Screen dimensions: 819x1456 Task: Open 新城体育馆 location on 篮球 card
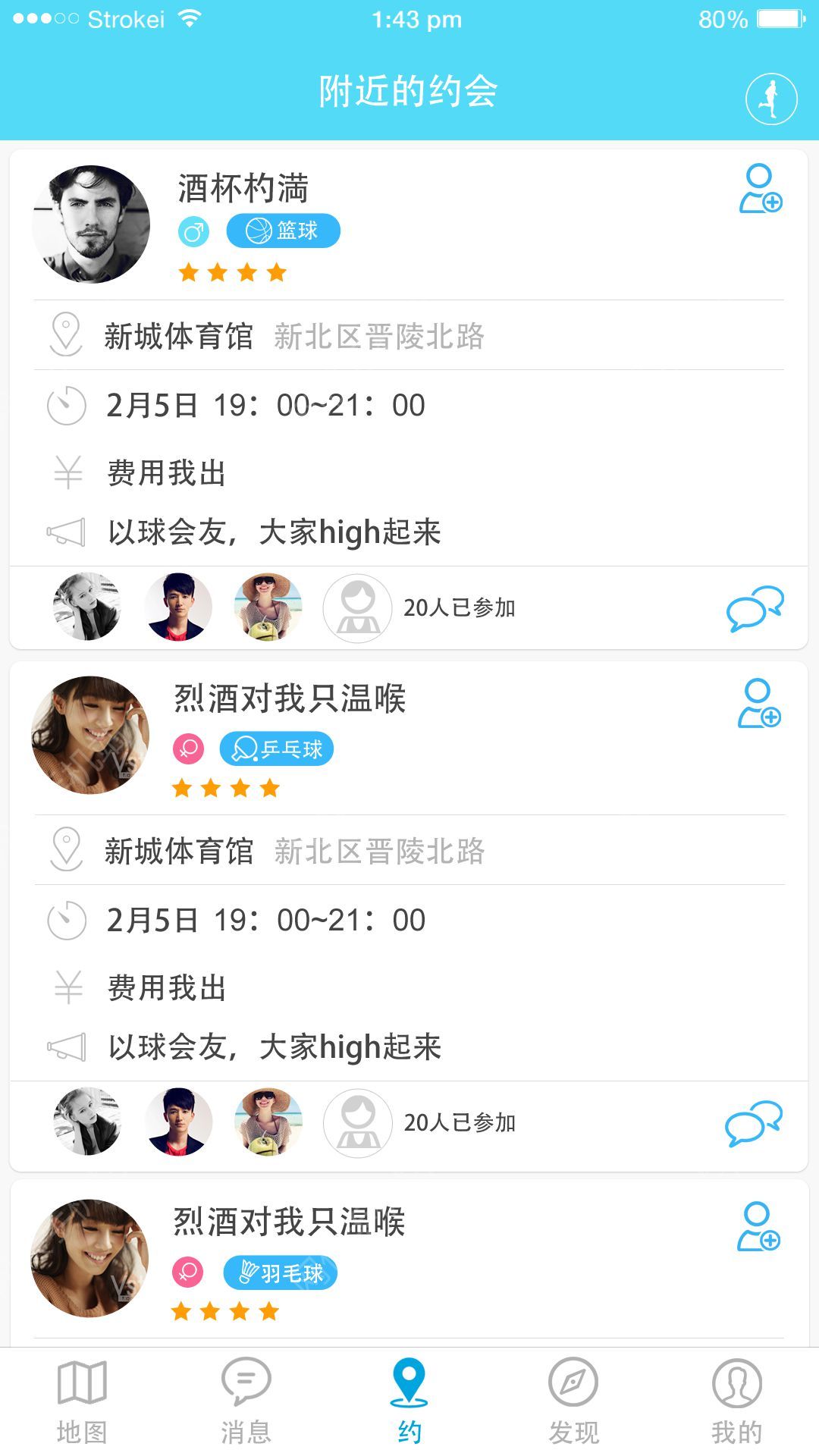(x=179, y=336)
